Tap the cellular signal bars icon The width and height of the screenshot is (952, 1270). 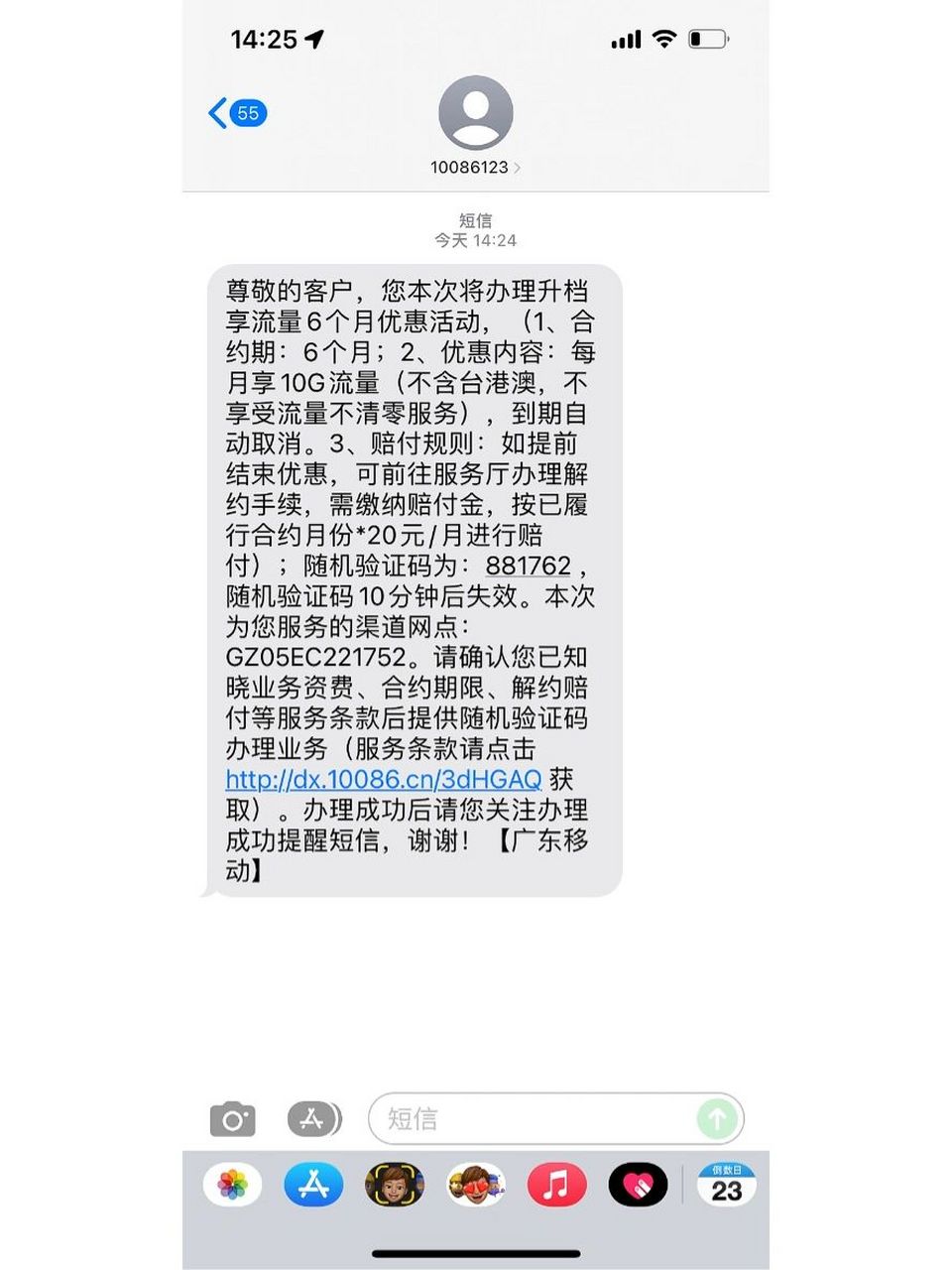coord(625,38)
